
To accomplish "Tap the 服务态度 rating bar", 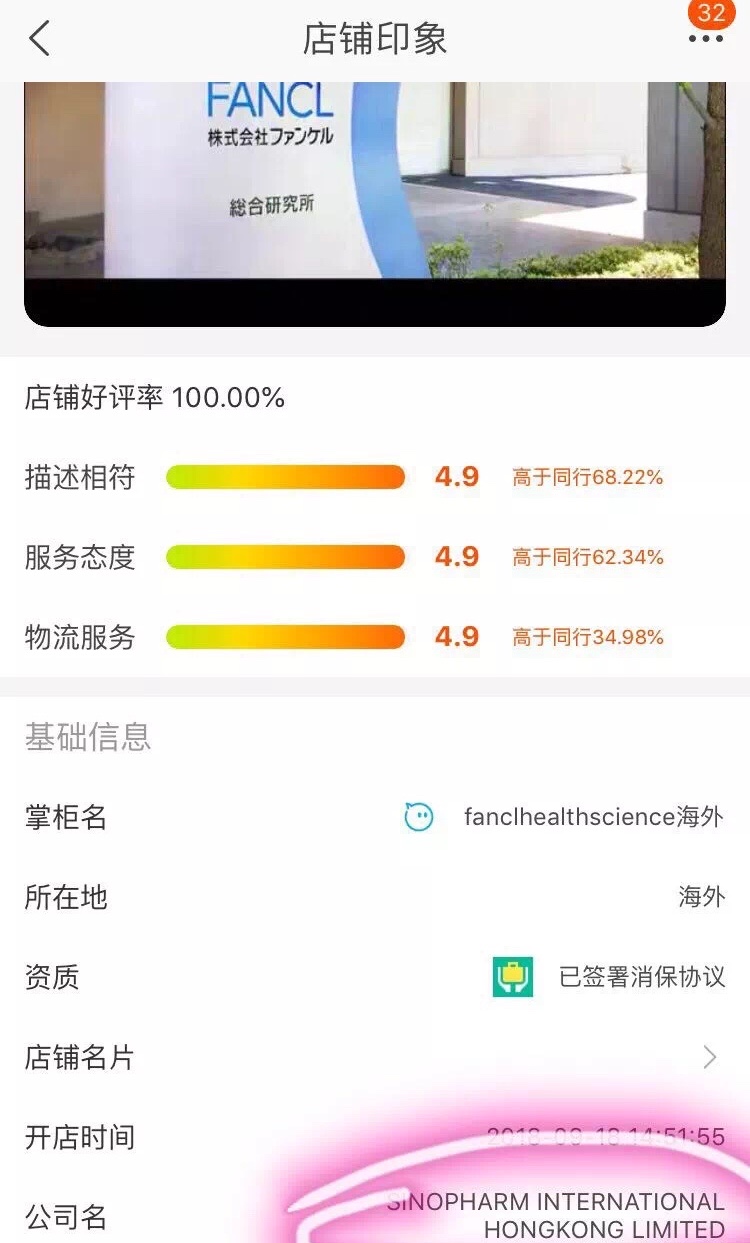I will [x=285, y=558].
